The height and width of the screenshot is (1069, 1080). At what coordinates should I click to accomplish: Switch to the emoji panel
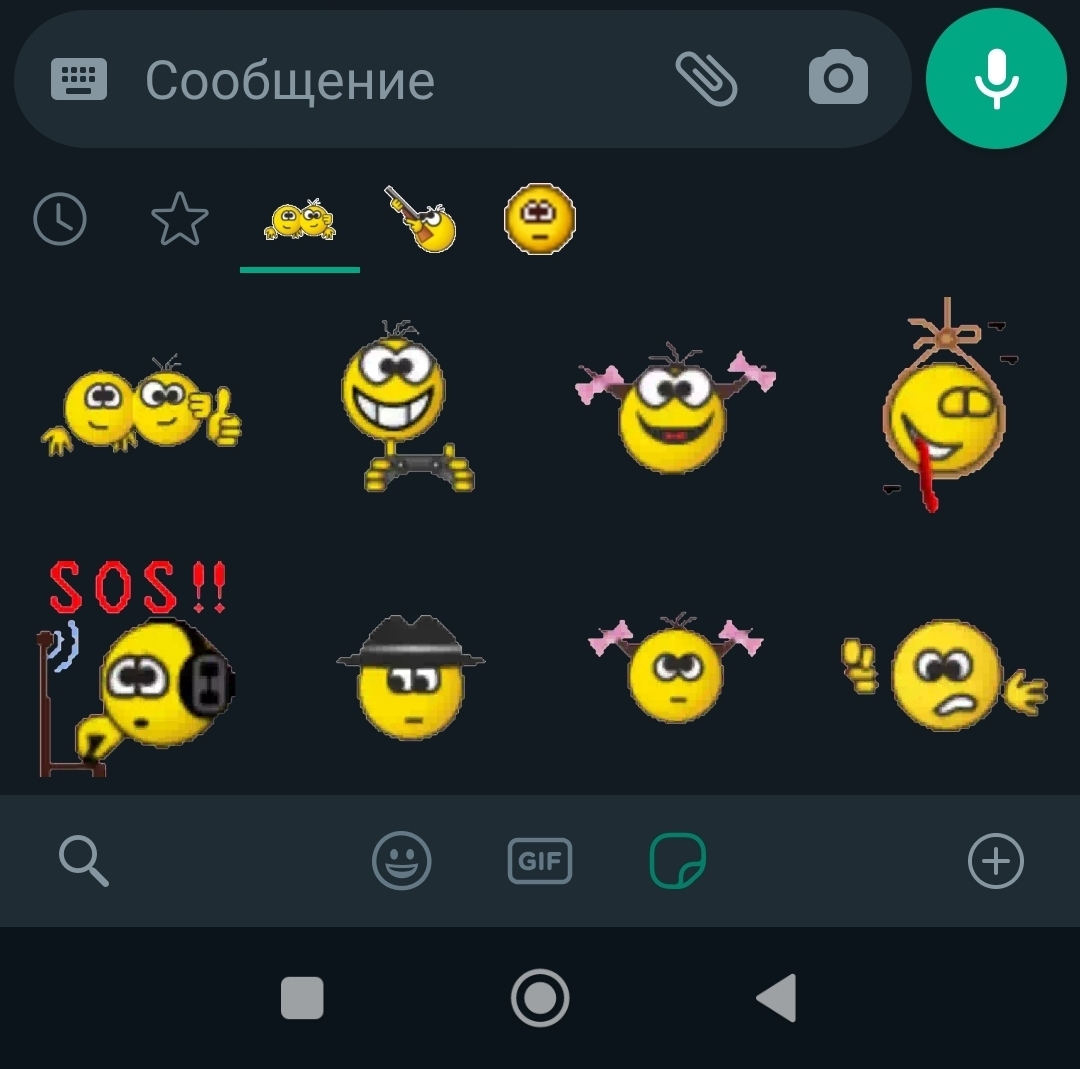click(x=402, y=861)
